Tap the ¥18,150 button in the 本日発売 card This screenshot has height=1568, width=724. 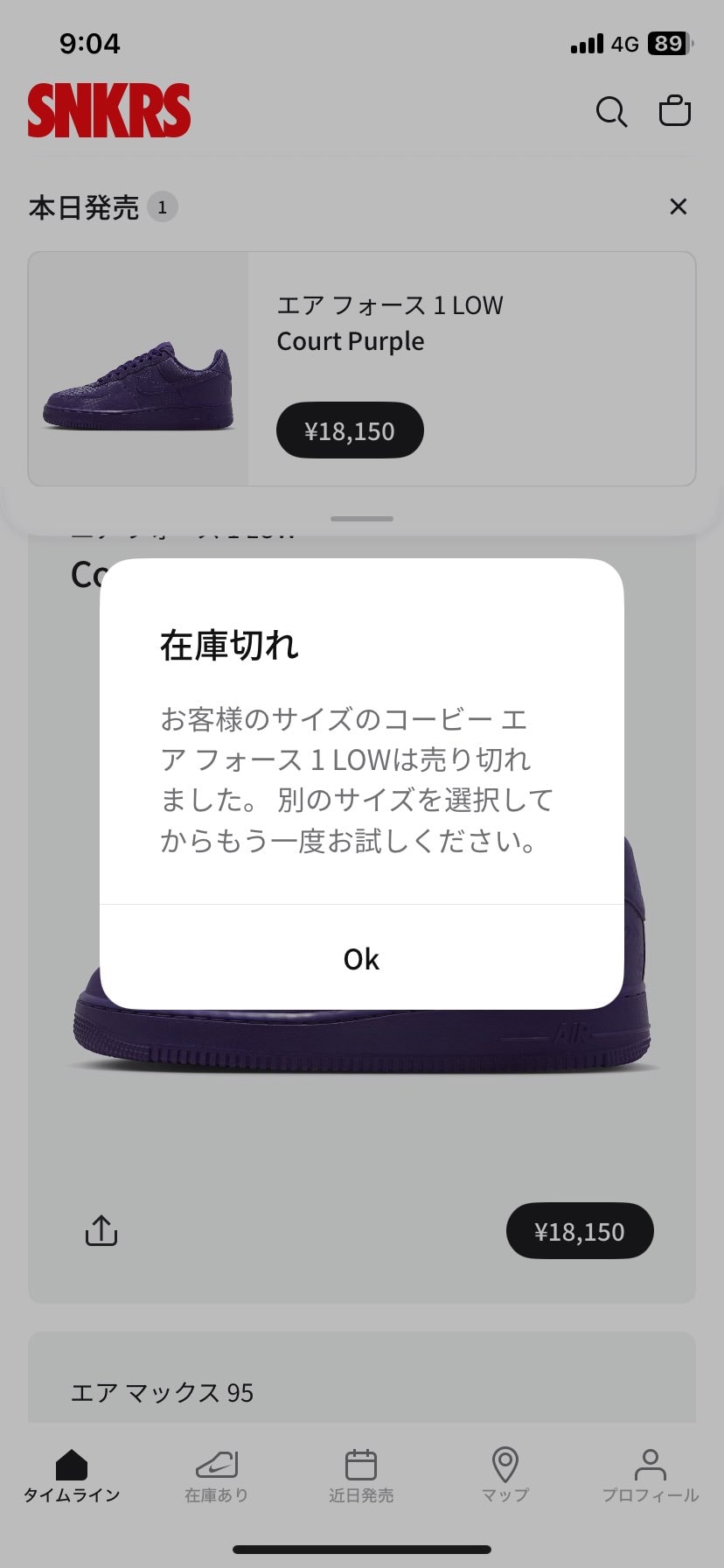pyautogui.click(x=350, y=430)
